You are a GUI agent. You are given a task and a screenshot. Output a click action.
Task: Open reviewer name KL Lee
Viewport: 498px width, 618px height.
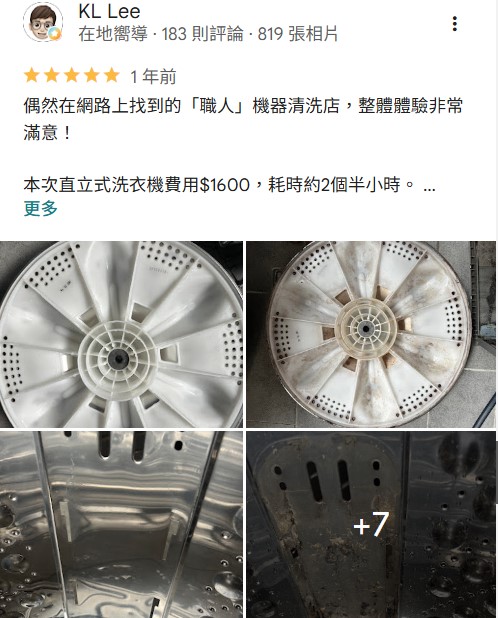coord(109,11)
